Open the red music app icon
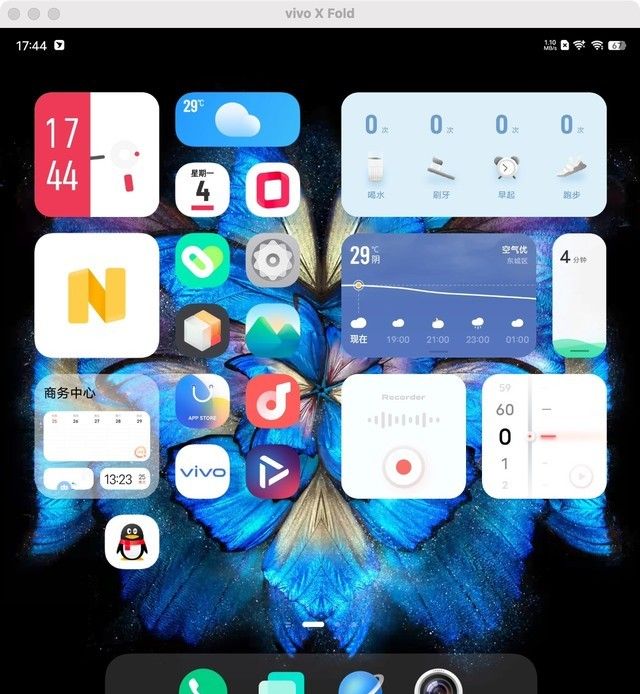The height and width of the screenshot is (694, 640). point(272,401)
